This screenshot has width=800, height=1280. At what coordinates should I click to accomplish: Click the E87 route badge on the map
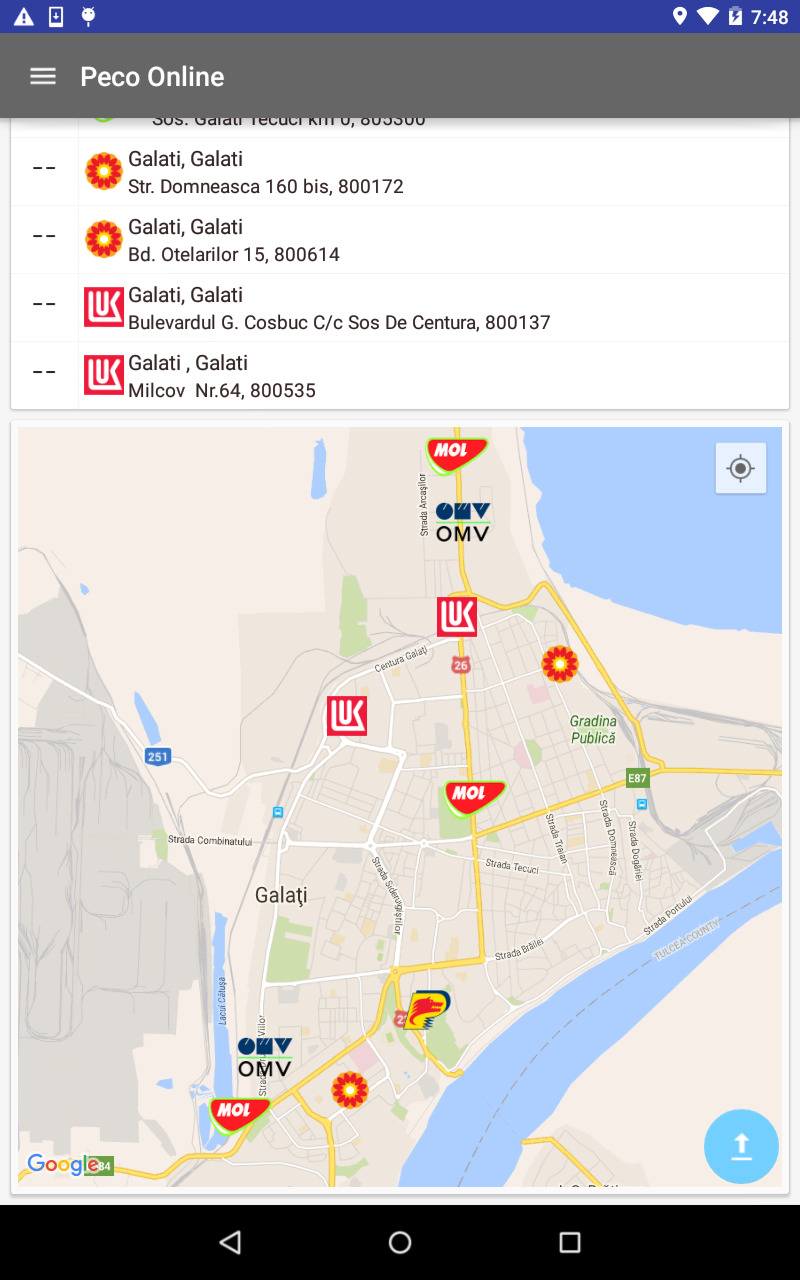click(636, 776)
